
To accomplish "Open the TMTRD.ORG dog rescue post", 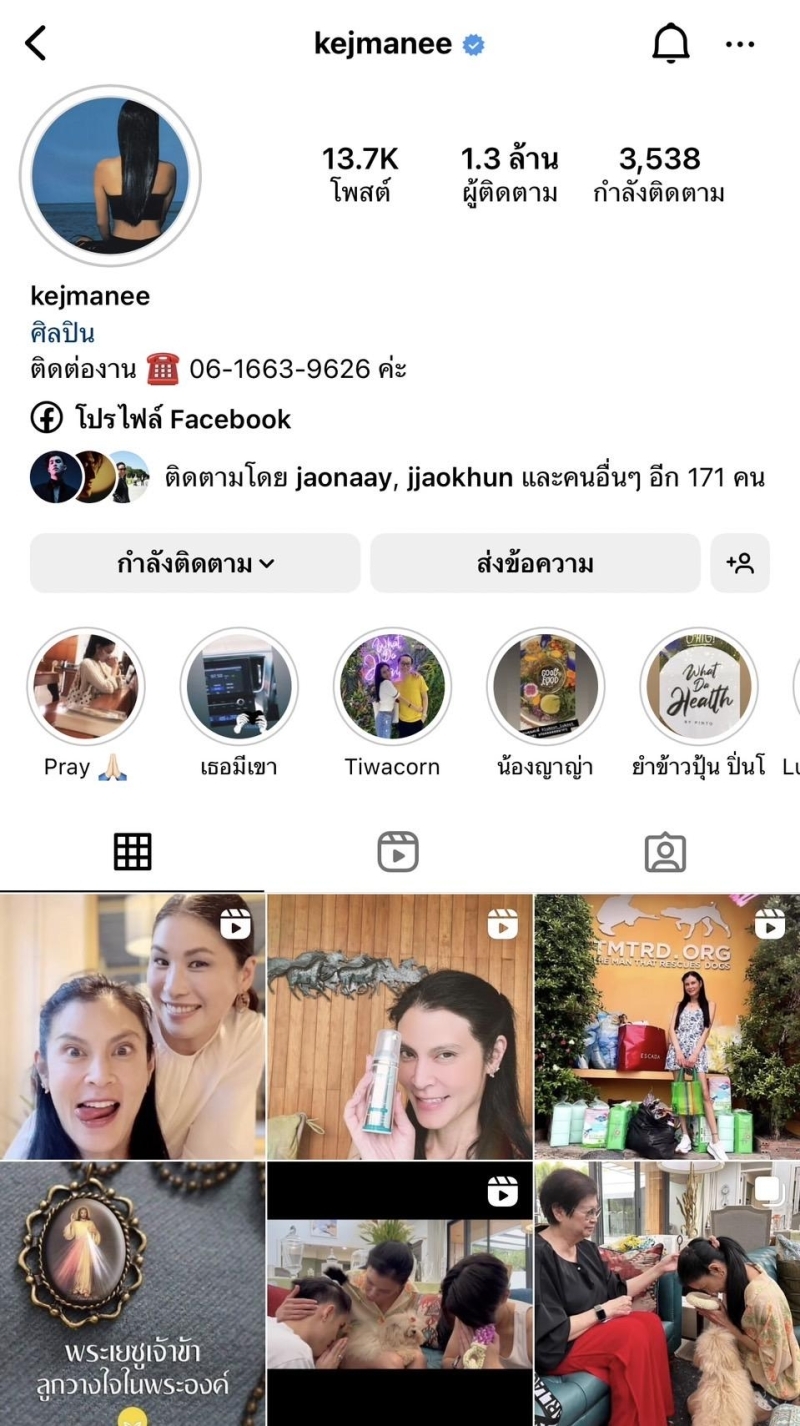I will coord(668,1027).
